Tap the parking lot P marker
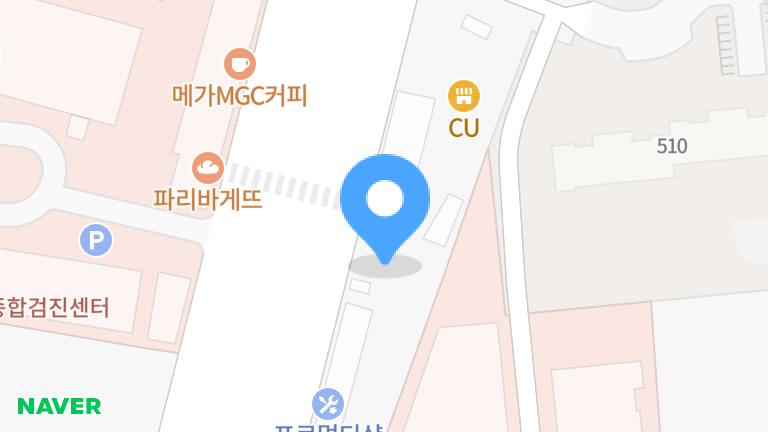Image resolution: width=768 pixels, height=432 pixels. (96, 240)
